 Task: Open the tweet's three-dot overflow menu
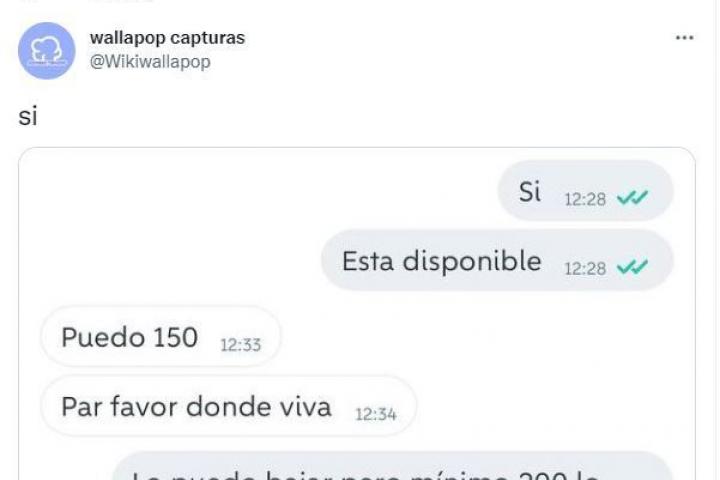click(x=684, y=38)
